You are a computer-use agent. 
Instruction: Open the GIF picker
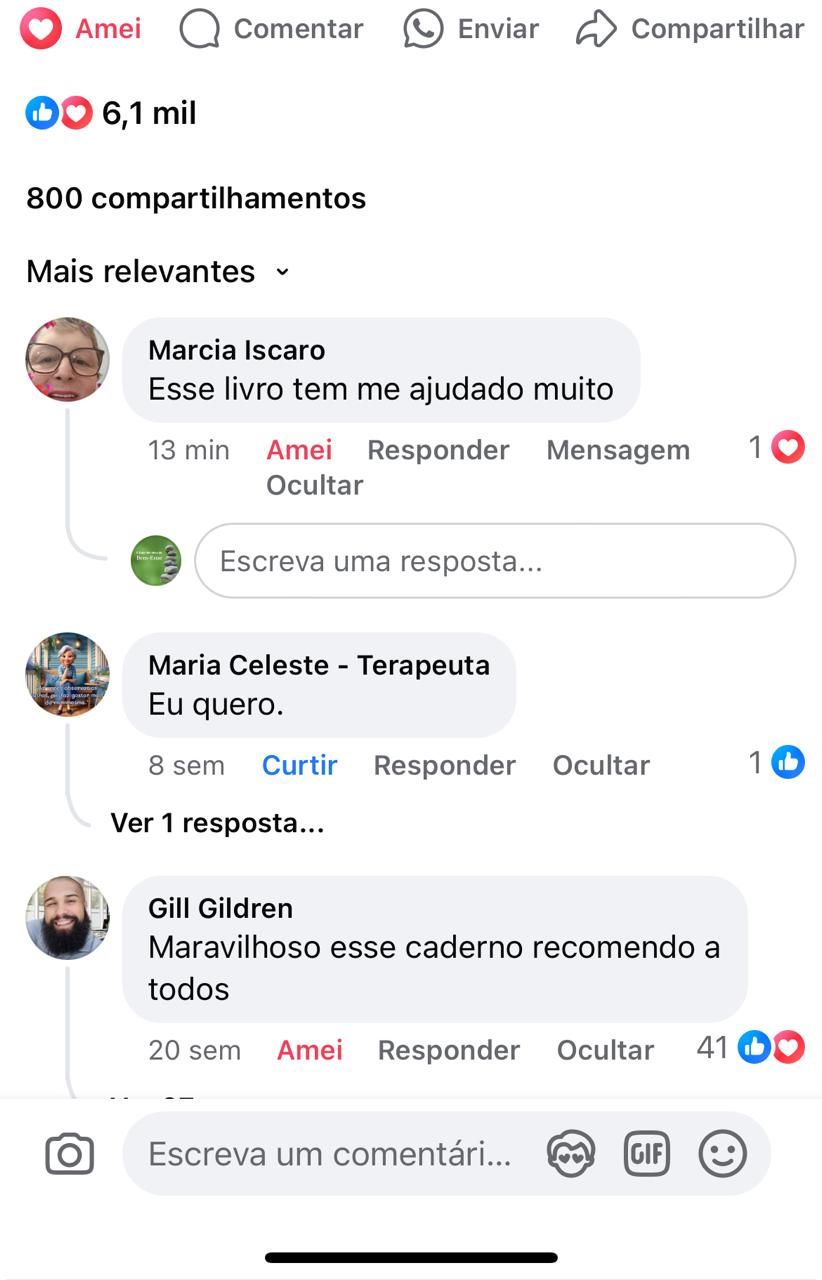(646, 1155)
